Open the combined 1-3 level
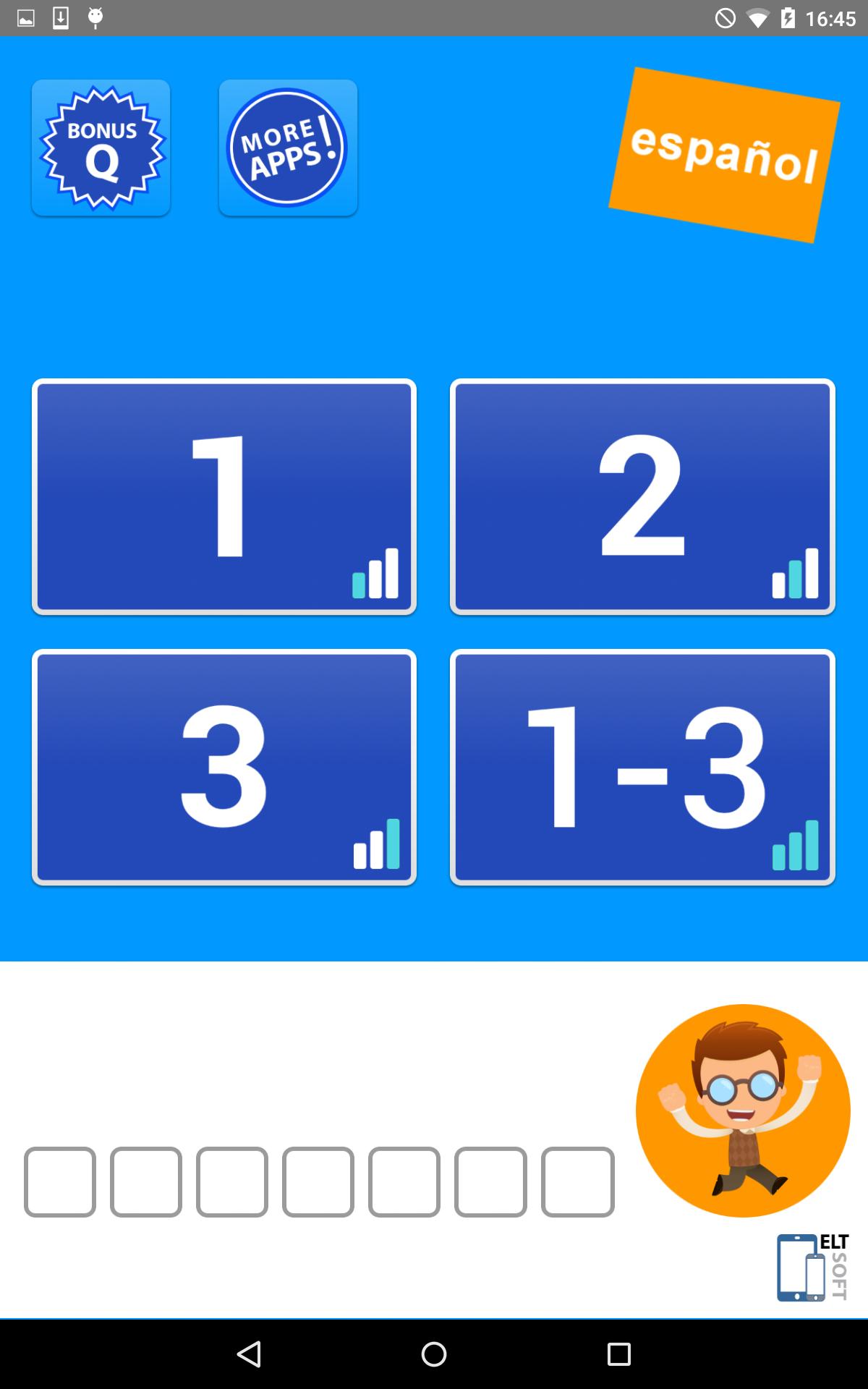Image resolution: width=868 pixels, height=1389 pixels. click(x=642, y=767)
